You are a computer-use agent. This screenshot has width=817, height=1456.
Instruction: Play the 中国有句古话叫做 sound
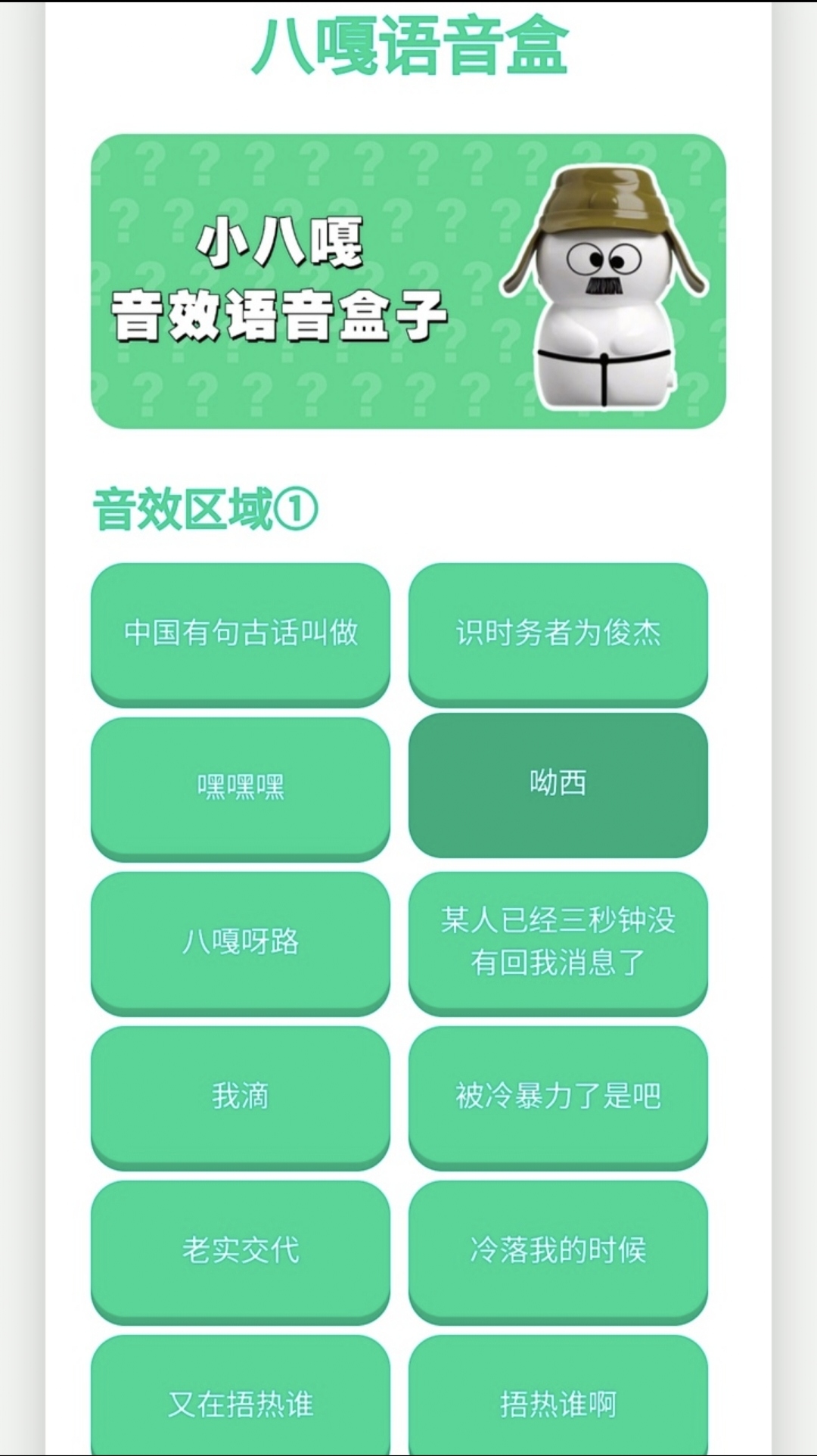pyautogui.click(x=241, y=633)
